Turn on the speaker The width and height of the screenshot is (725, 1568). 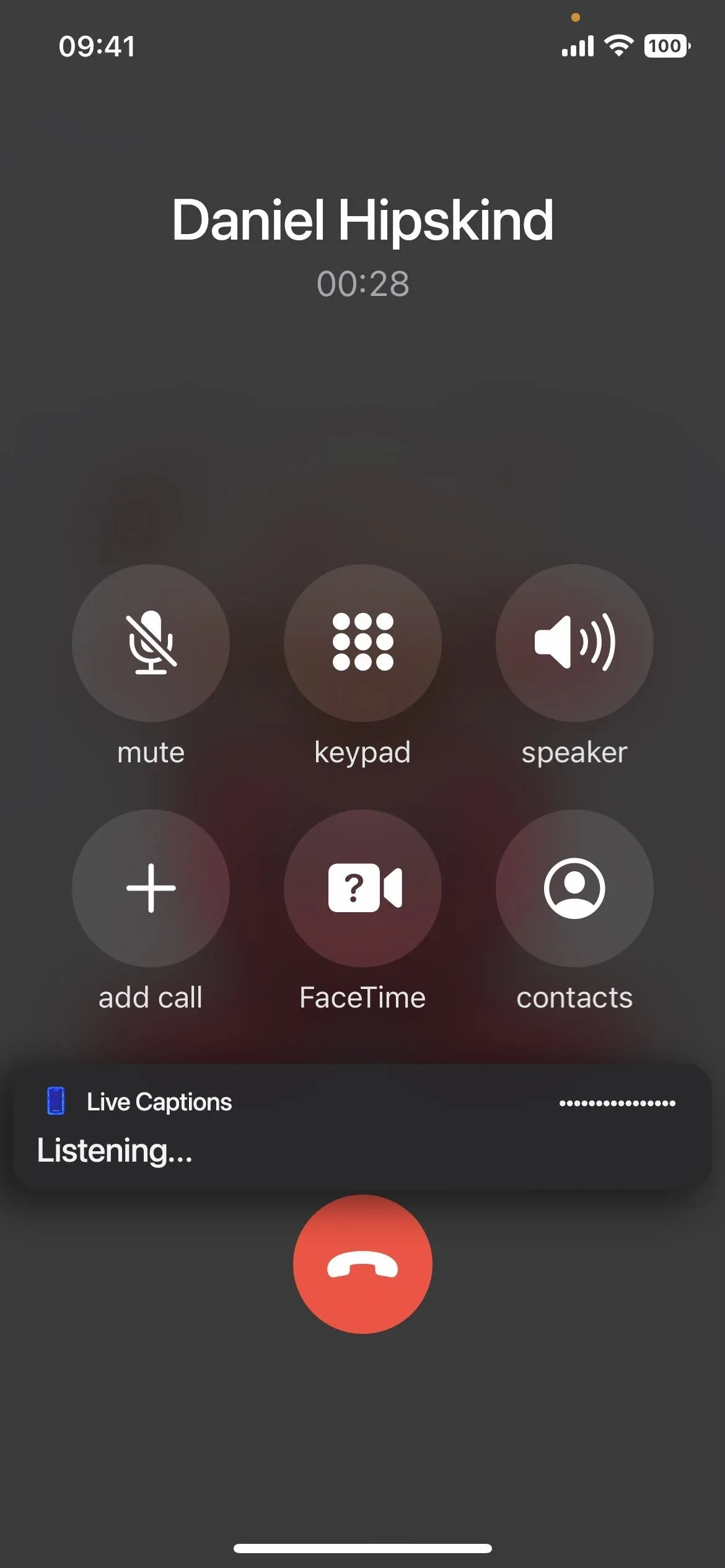[x=574, y=643]
